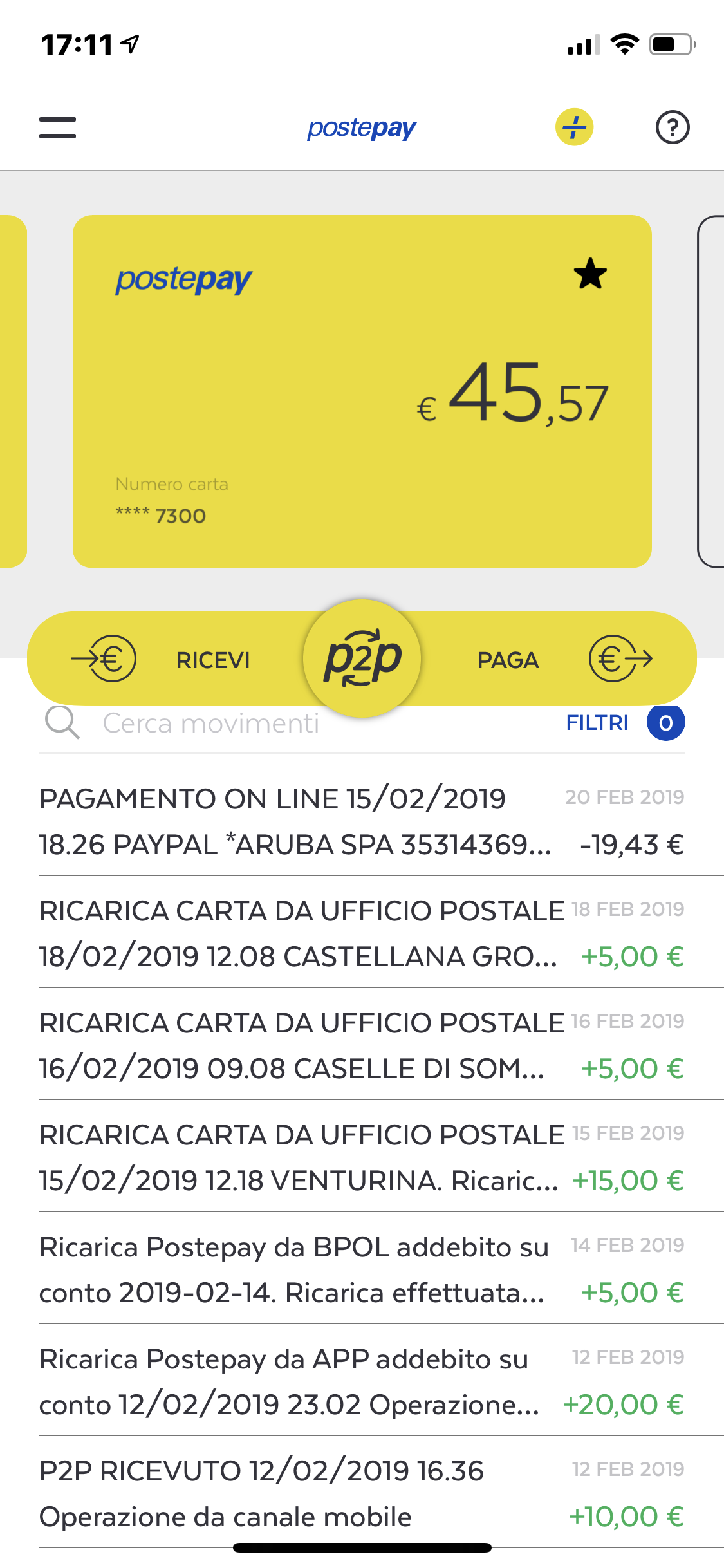Open the P2P transfer button
The width and height of the screenshot is (724, 1568).
coord(362,658)
